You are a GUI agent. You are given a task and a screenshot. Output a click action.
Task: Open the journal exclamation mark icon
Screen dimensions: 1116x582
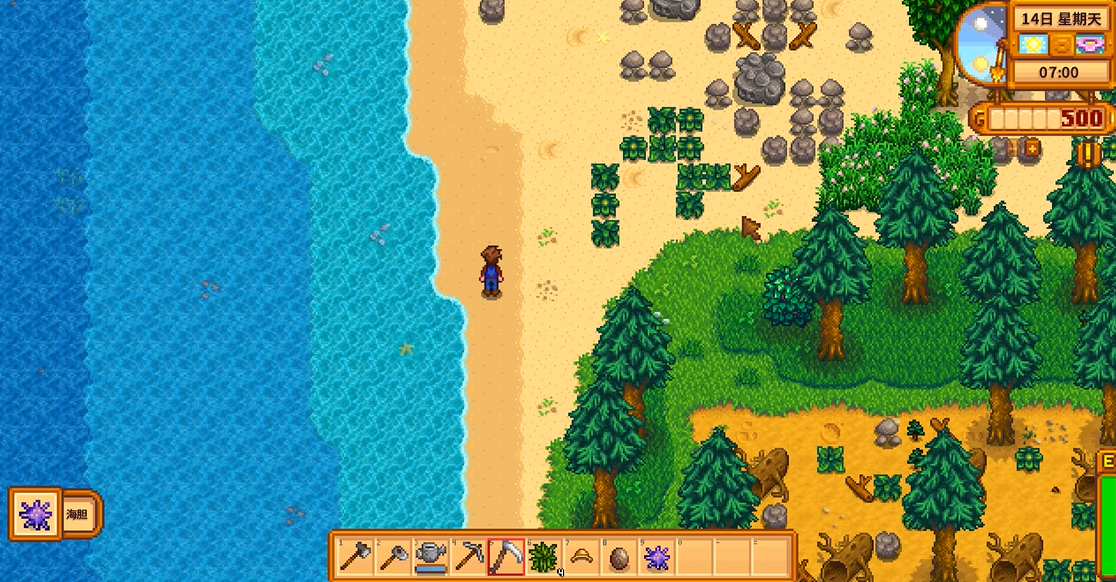[1088, 153]
